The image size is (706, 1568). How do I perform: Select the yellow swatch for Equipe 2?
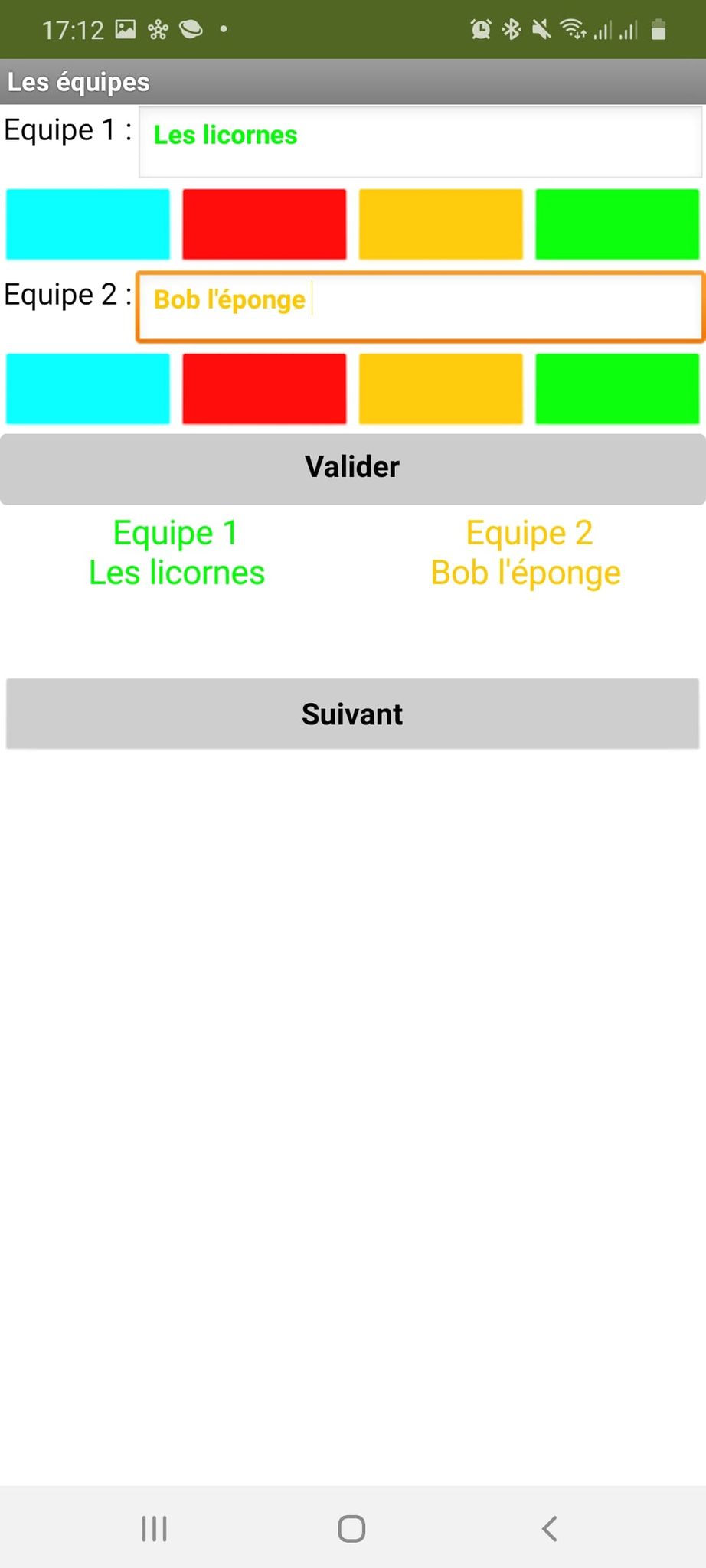[x=441, y=388]
